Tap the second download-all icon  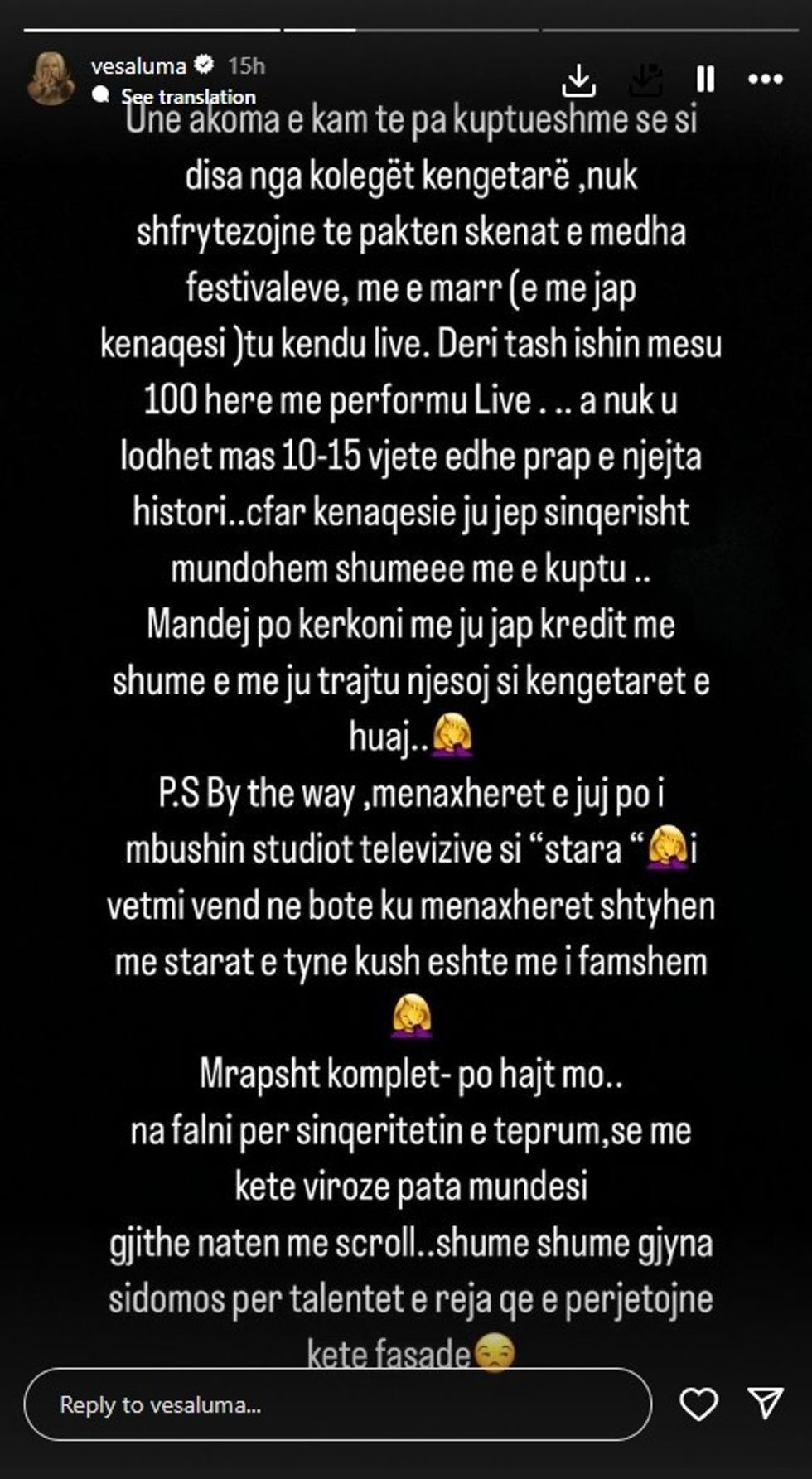pyautogui.click(x=645, y=80)
